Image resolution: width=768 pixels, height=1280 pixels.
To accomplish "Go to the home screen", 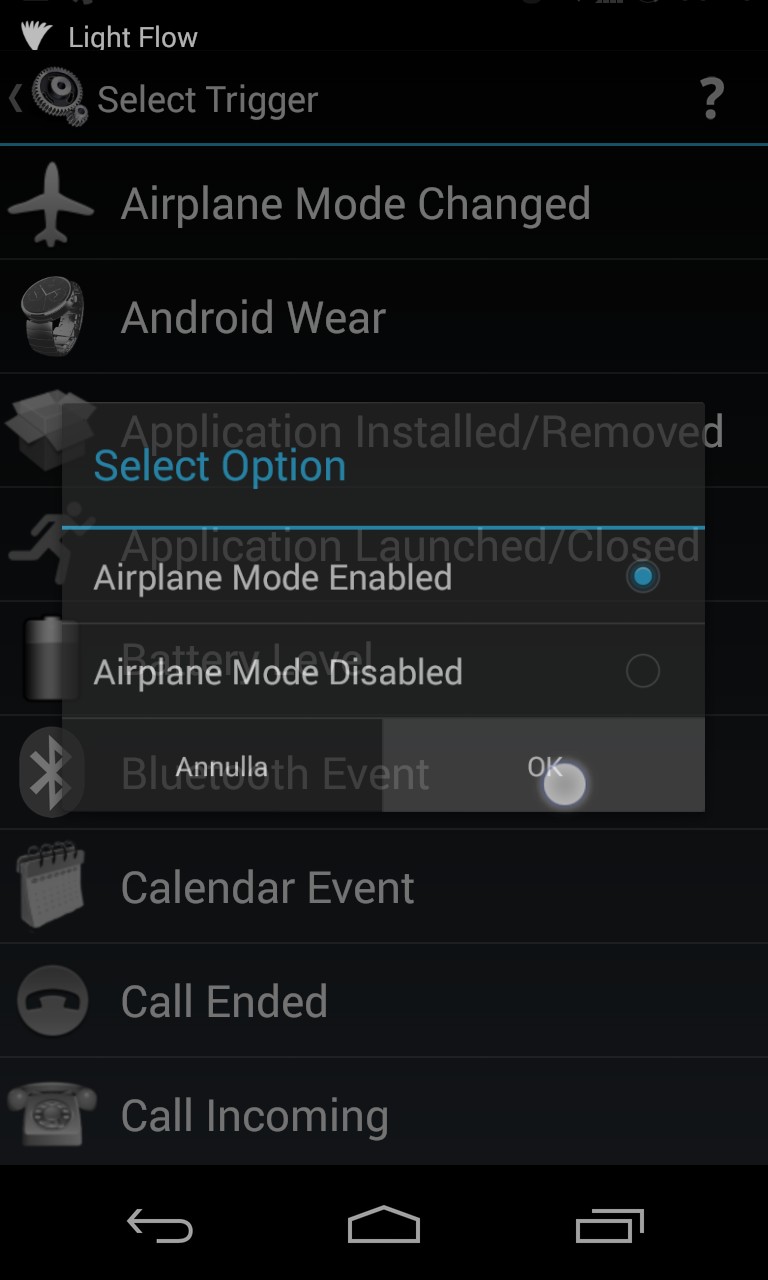I will [x=383, y=1224].
